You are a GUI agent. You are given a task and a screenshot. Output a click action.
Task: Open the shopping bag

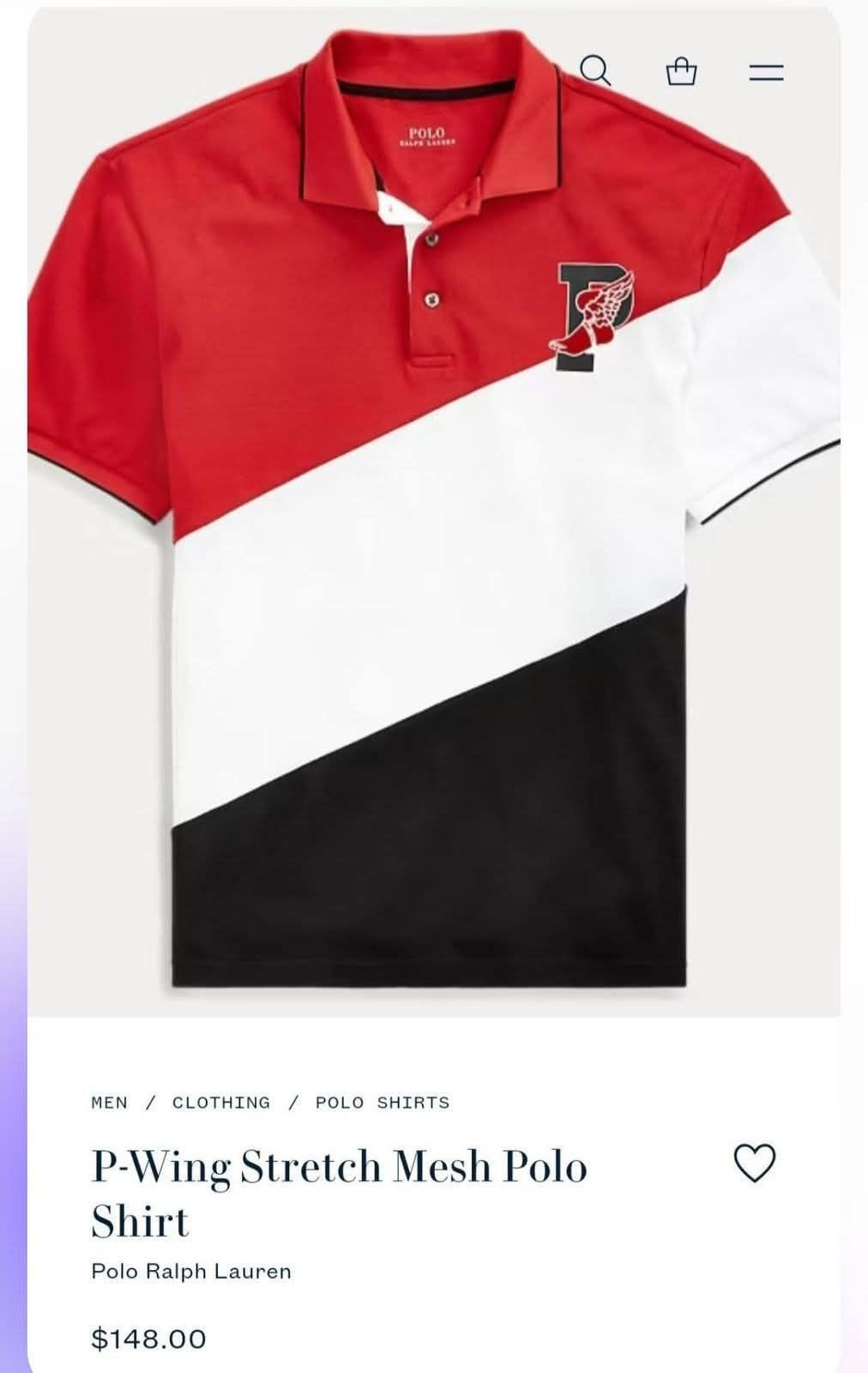click(681, 71)
